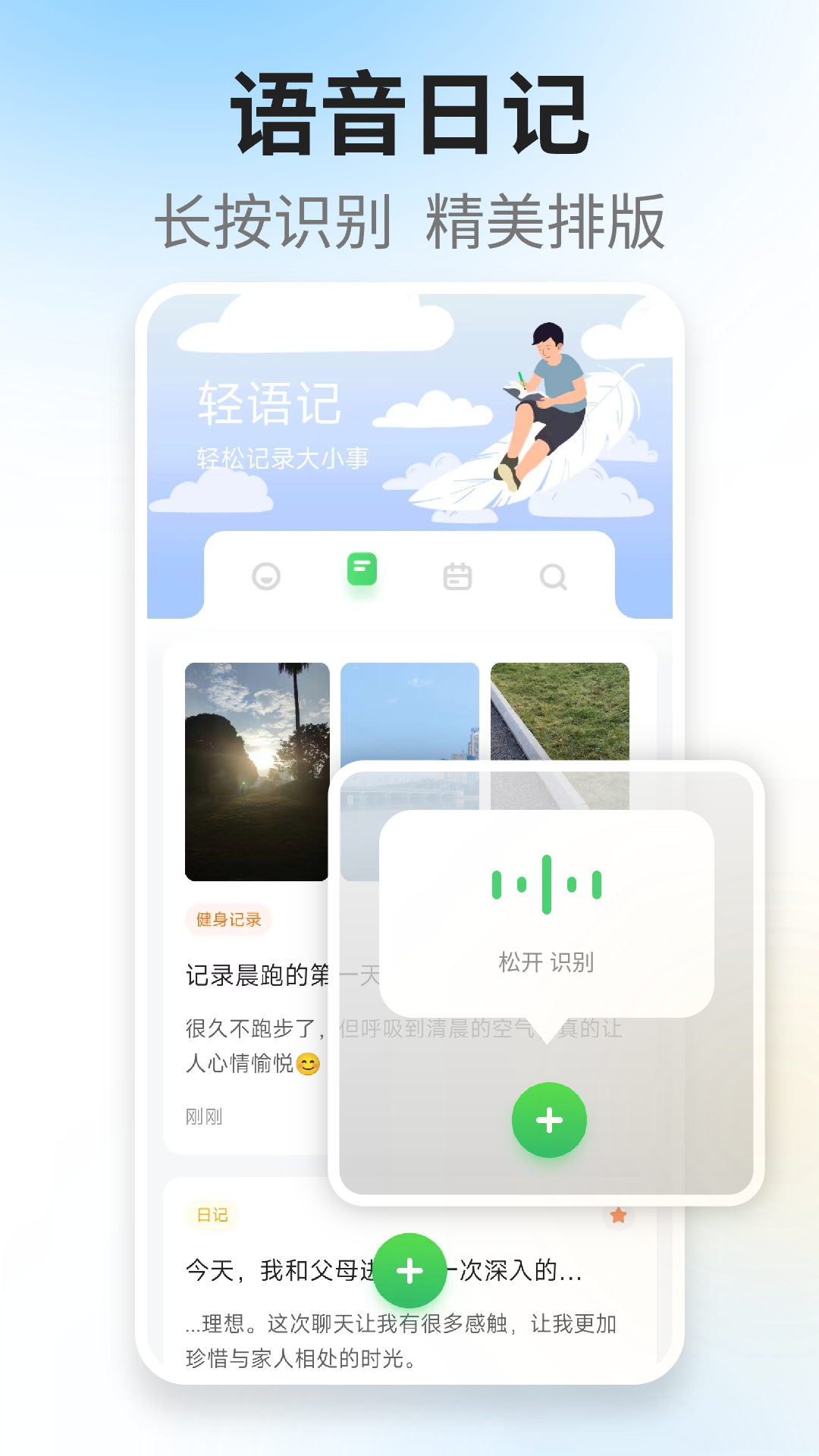Select the 健身记录 category tag

[x=227, y=919]
